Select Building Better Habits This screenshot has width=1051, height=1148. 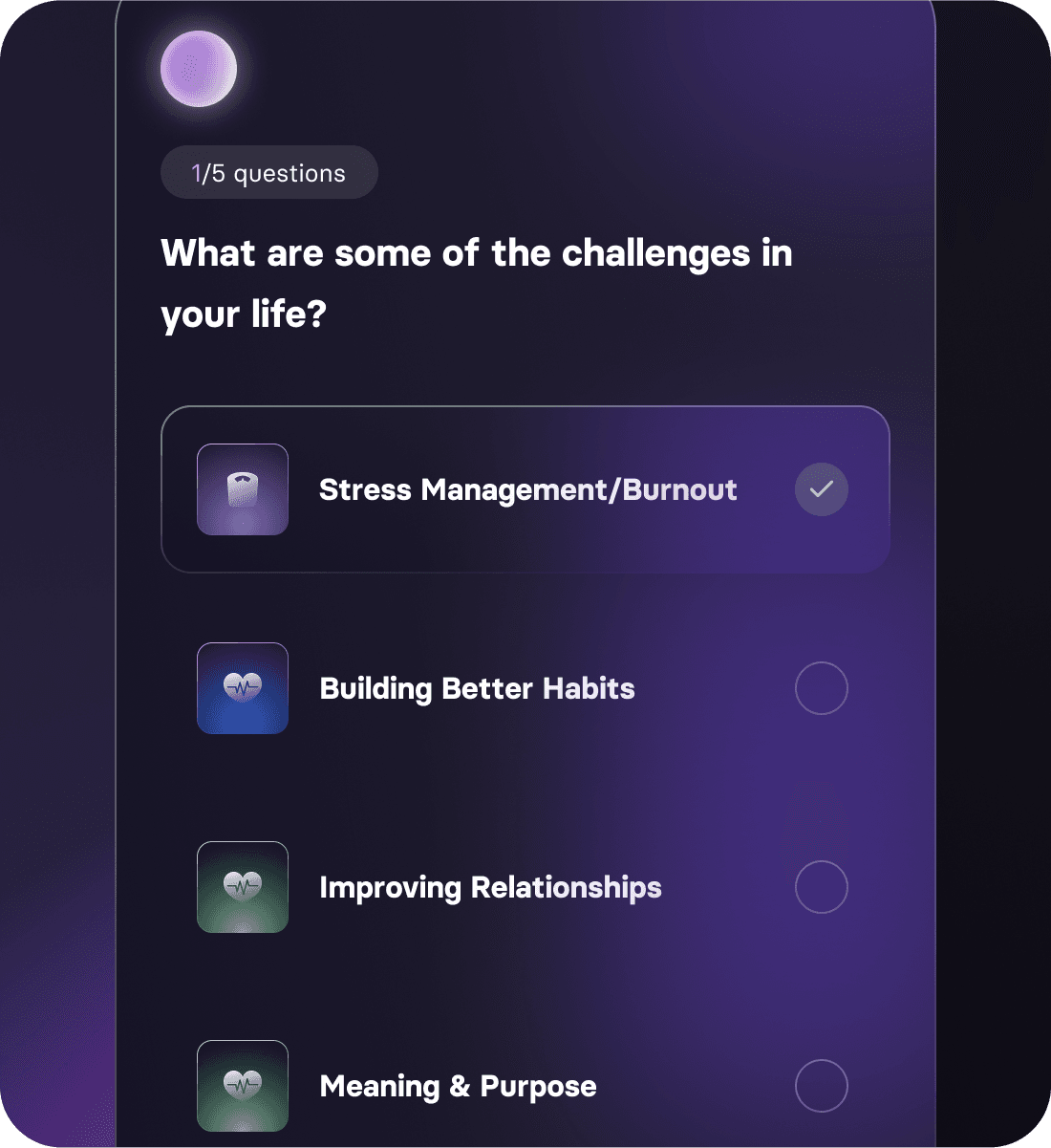point(821,688)
